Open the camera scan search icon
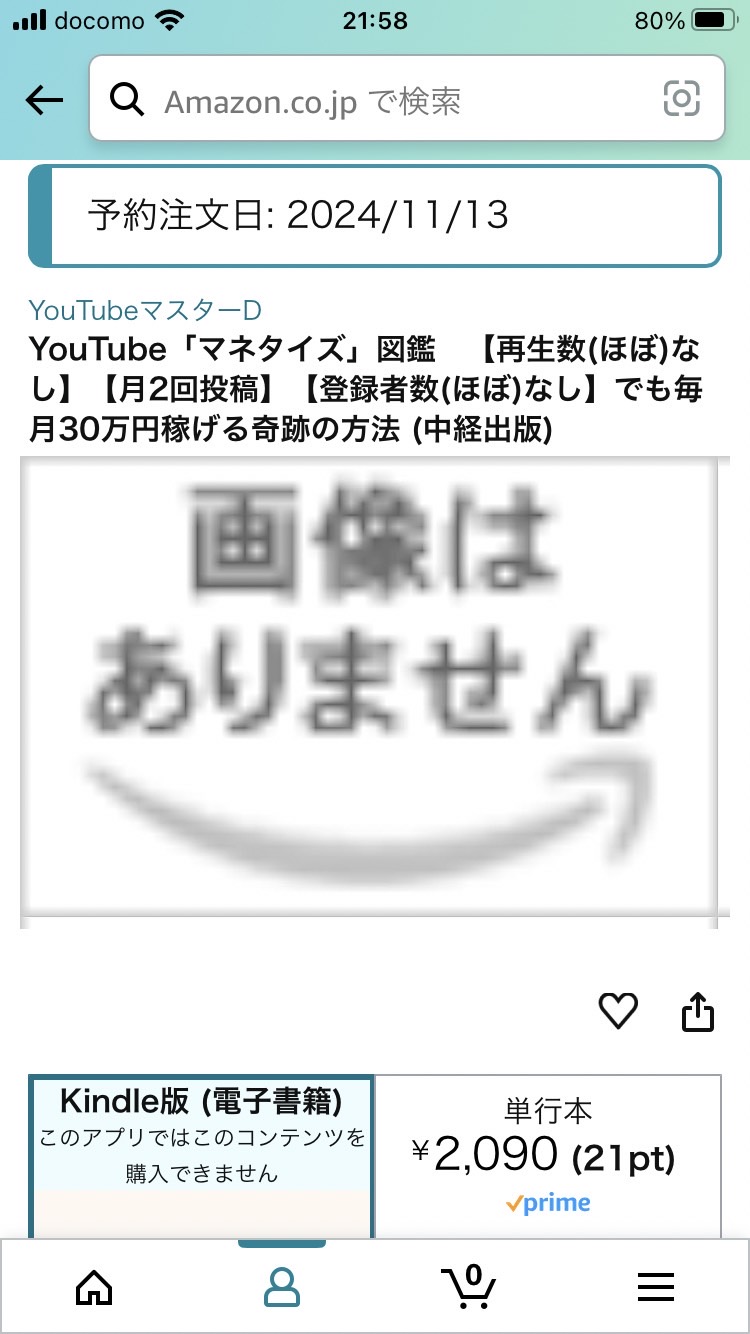The height and width of the screenshot is (1334, 750). click(681, 98)
